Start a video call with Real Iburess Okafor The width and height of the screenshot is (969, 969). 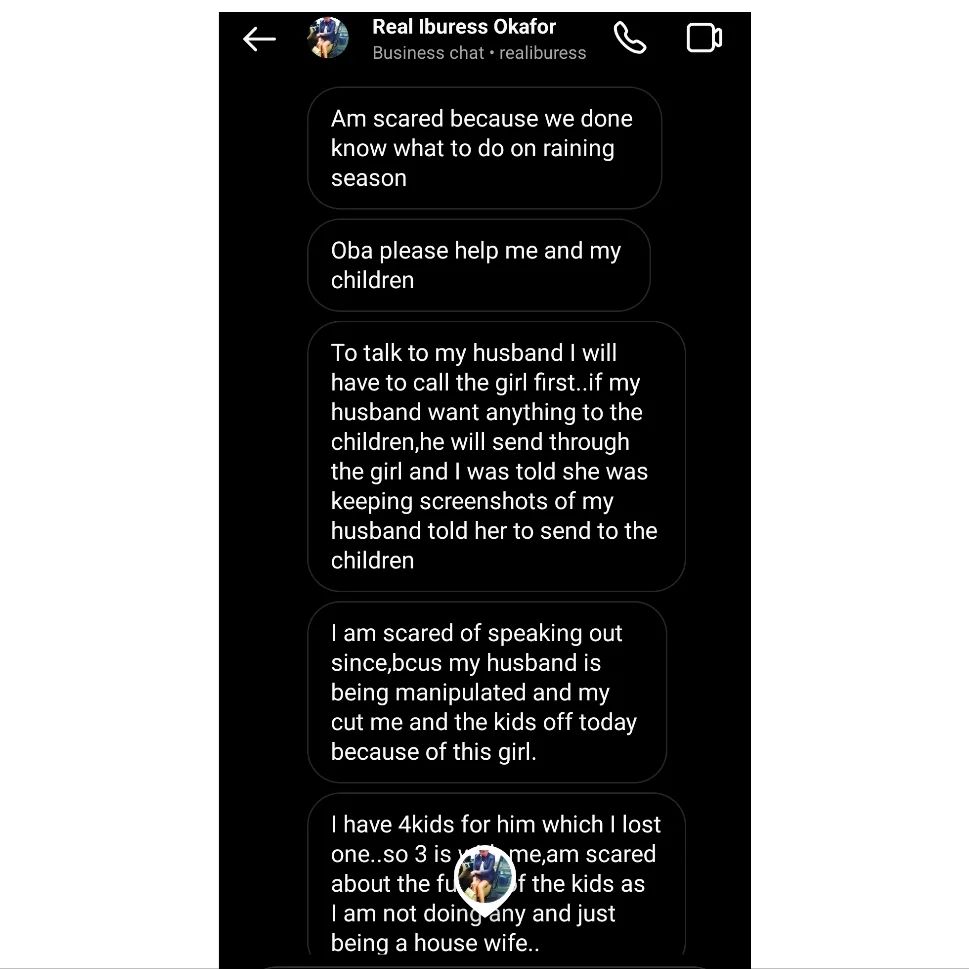[x=704, y=39]
